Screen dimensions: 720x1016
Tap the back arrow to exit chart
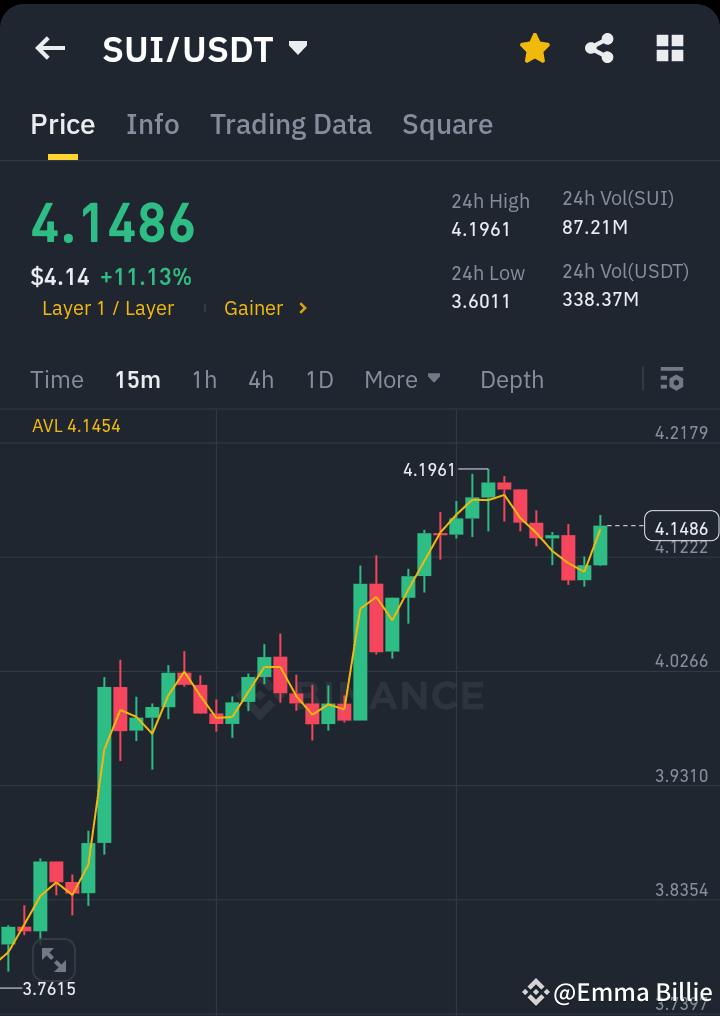point(49,47)
